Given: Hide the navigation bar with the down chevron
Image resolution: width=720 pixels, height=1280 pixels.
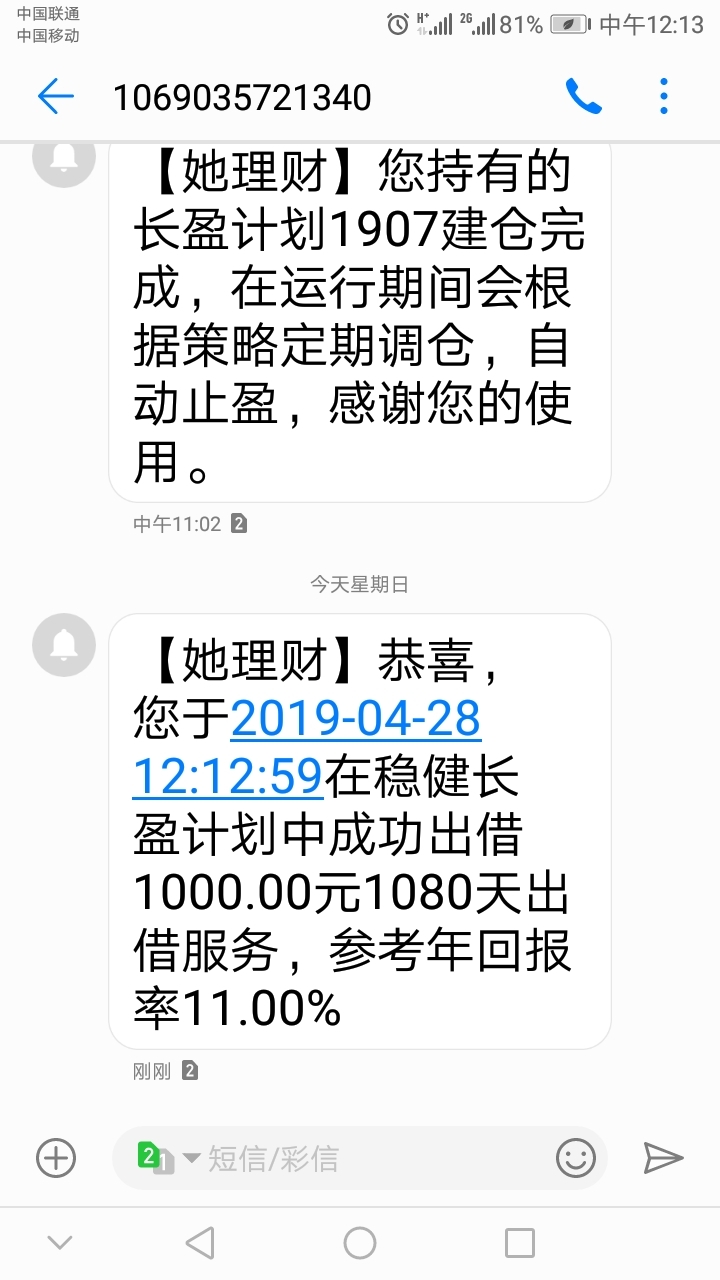Looking at the screenshot, I should click(60, 1243).
